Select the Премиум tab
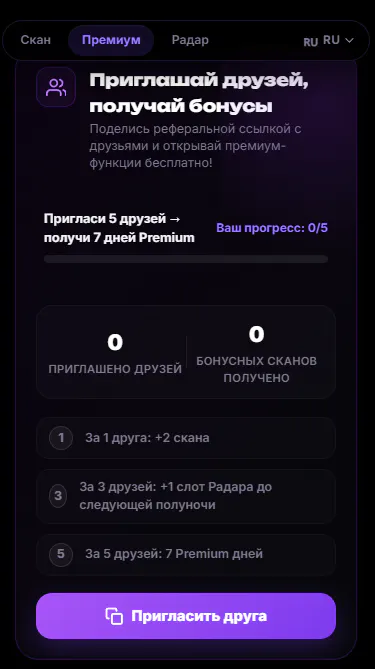Image resolution: width=375 pixels, height=669 pixels. point(111,40)
